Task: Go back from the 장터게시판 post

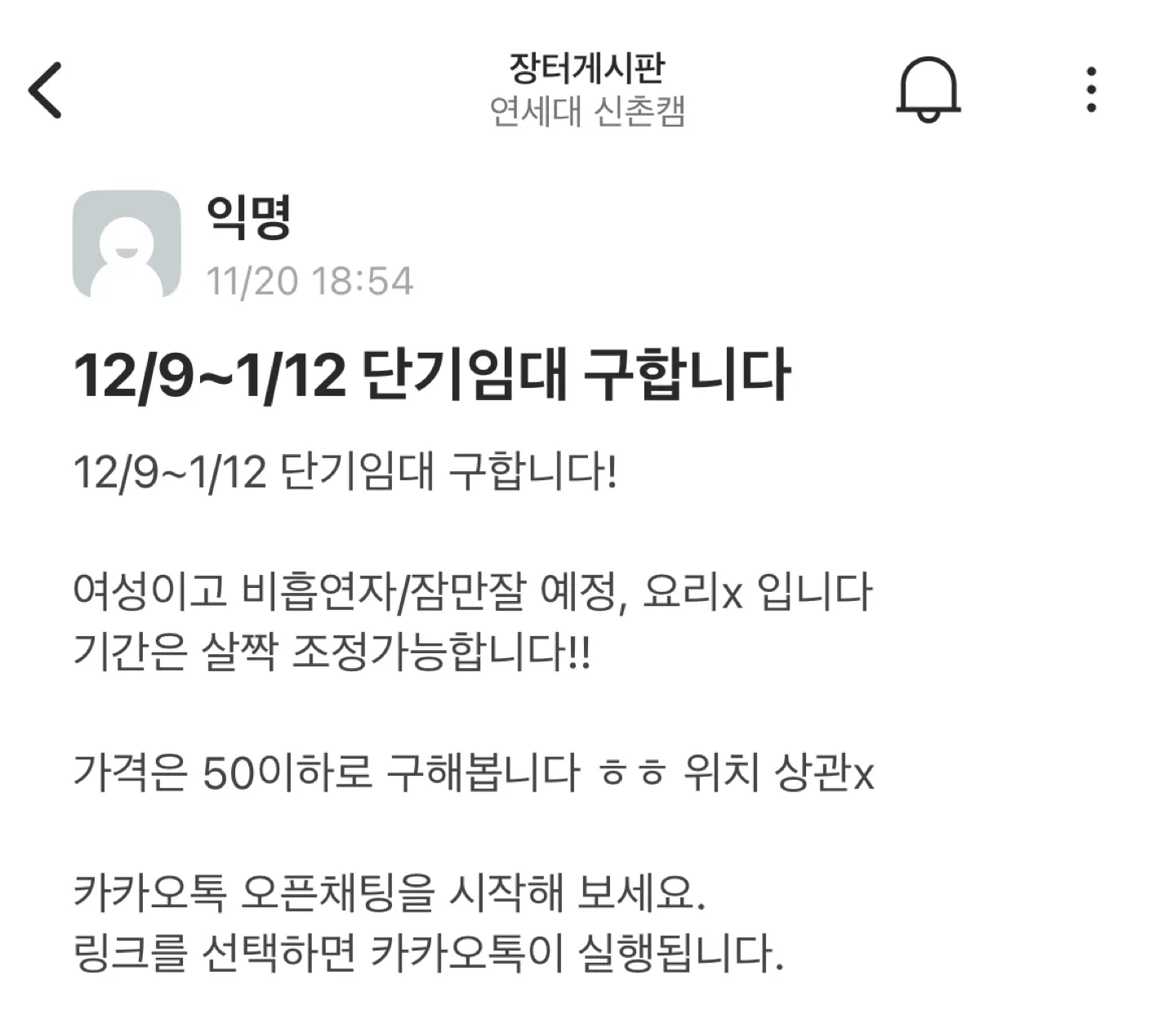Action: (46, 90)
